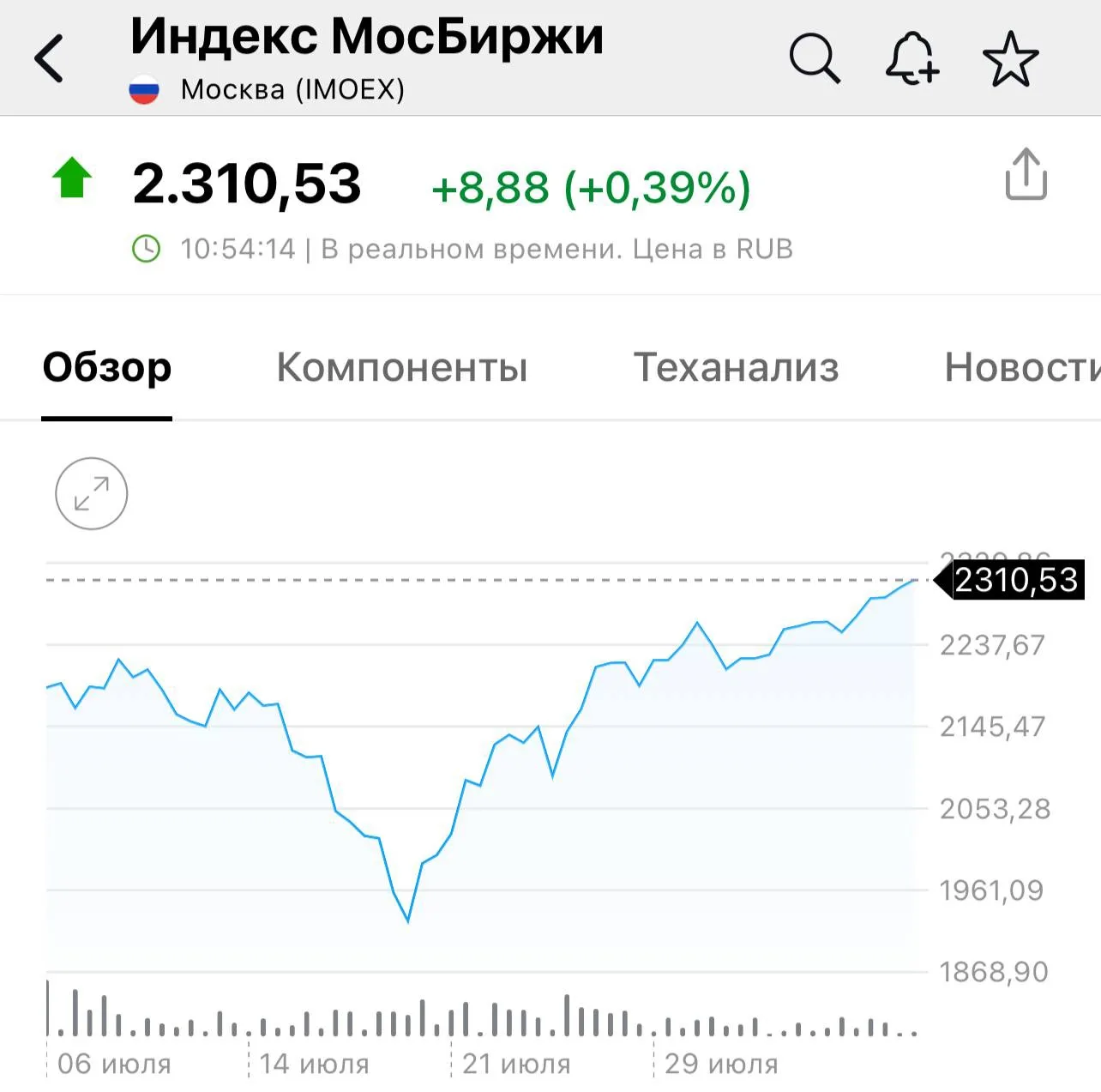Add a price alert with the bell
Screen dimensions: 1101x1092
click(x=912, y=58)
